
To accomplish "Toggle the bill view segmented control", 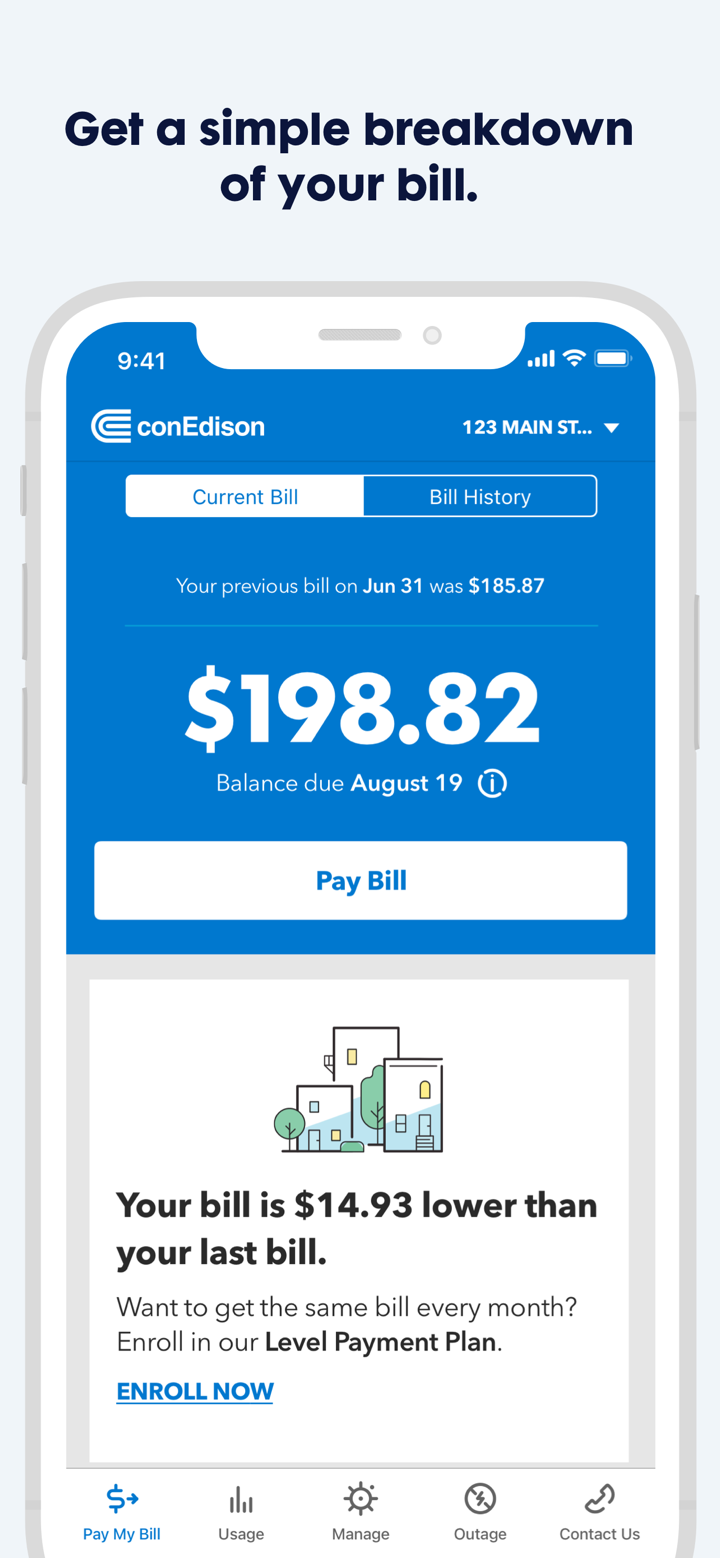I will tap(361, 496).
